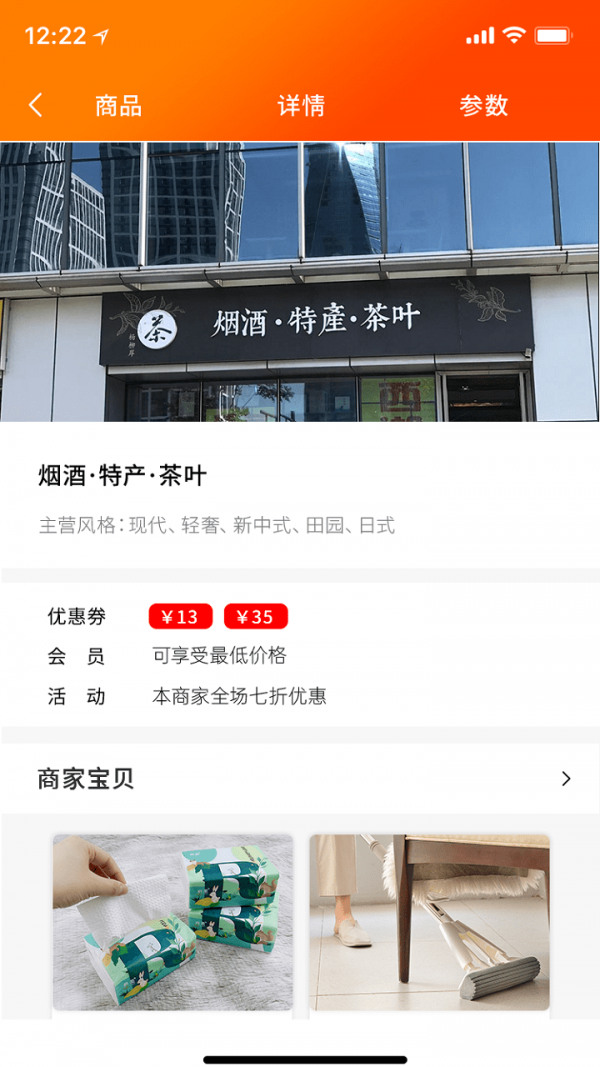
Task: Claim the ¥13 coupon
Action: coord(181,617)
